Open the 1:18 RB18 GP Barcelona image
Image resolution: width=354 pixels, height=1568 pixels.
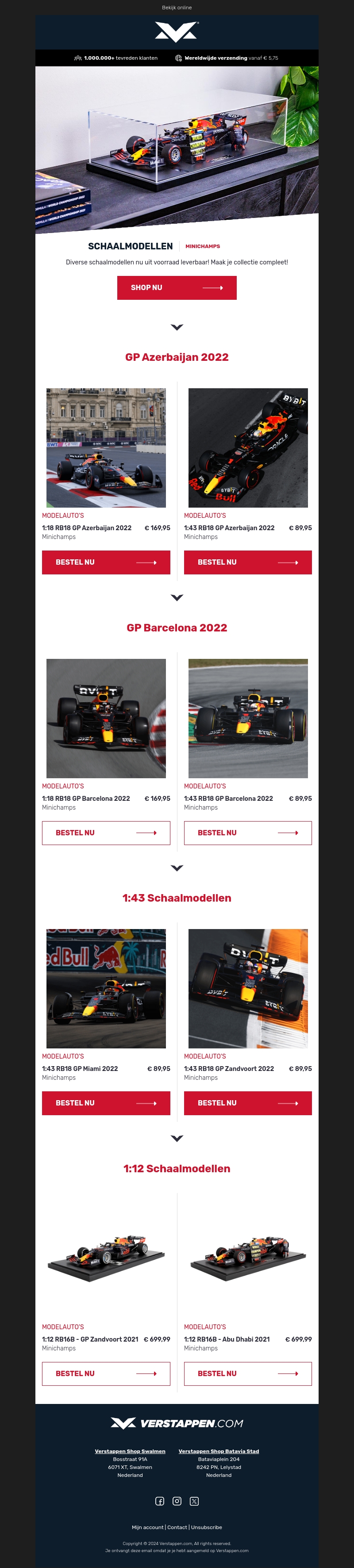[x=105, y=718]
